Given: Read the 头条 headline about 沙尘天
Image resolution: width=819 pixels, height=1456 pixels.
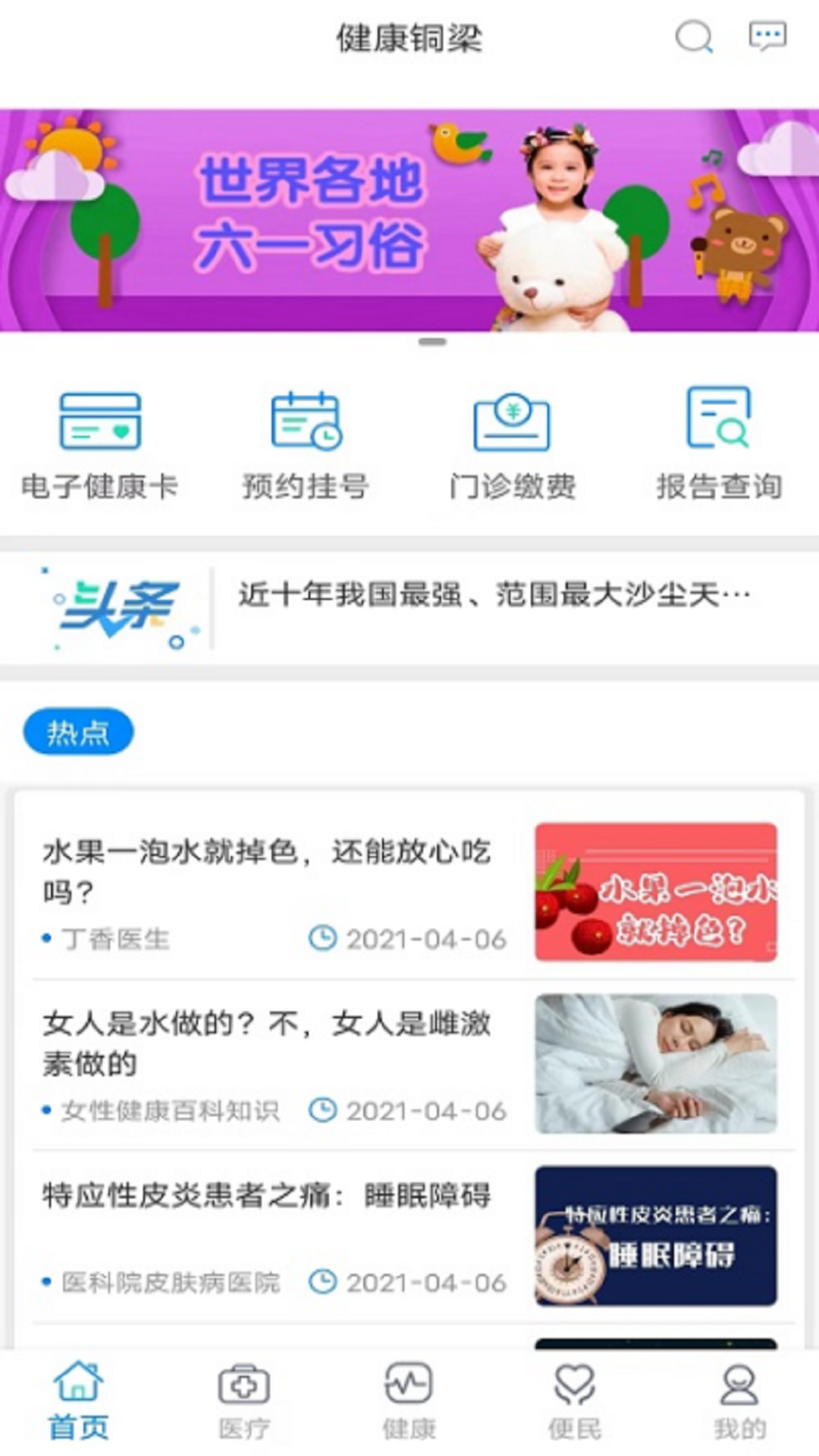Looking at the screenshot, I should point(493,595).
